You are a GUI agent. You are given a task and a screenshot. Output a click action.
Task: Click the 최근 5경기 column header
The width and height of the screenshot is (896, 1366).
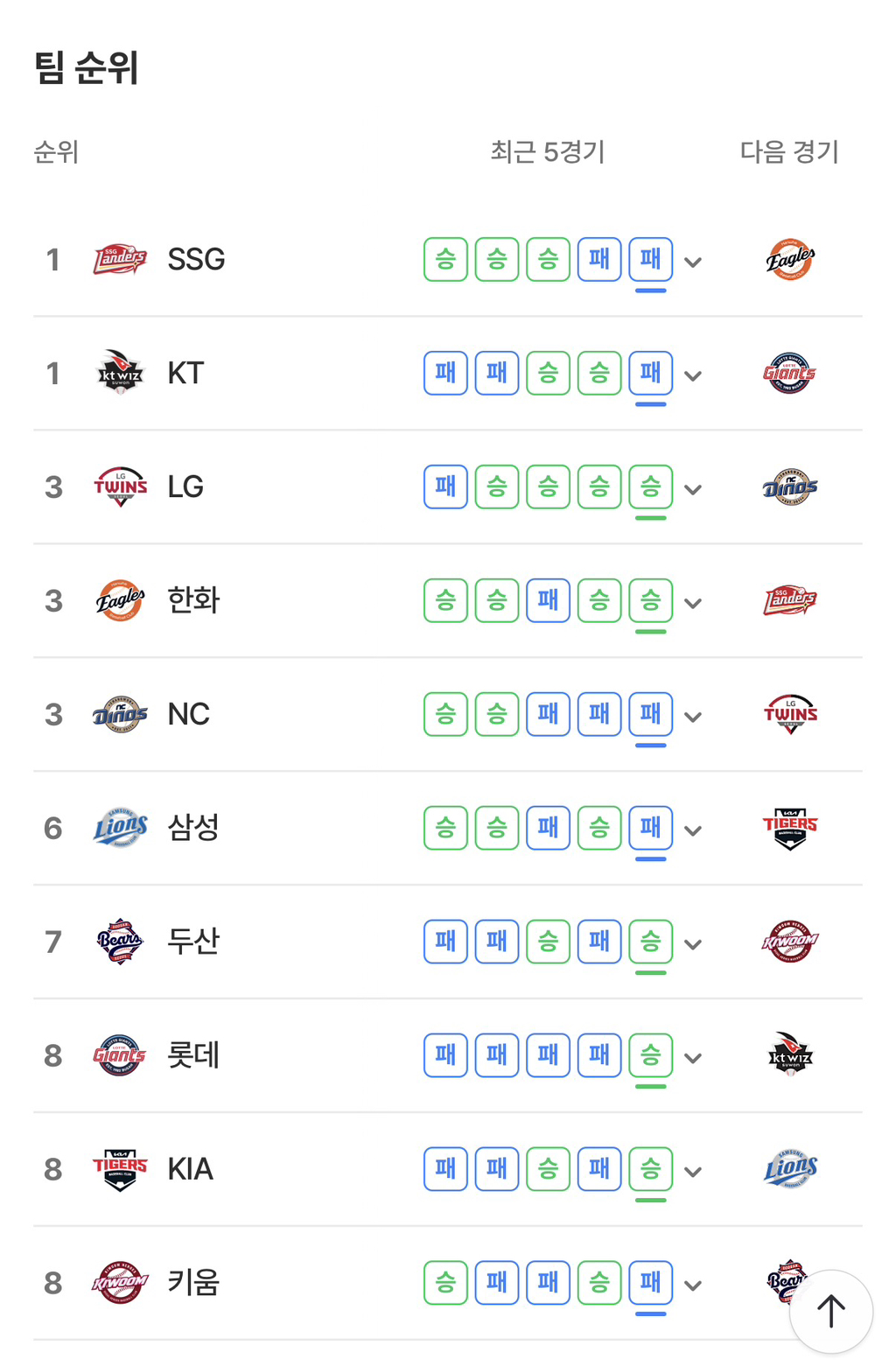549,151
